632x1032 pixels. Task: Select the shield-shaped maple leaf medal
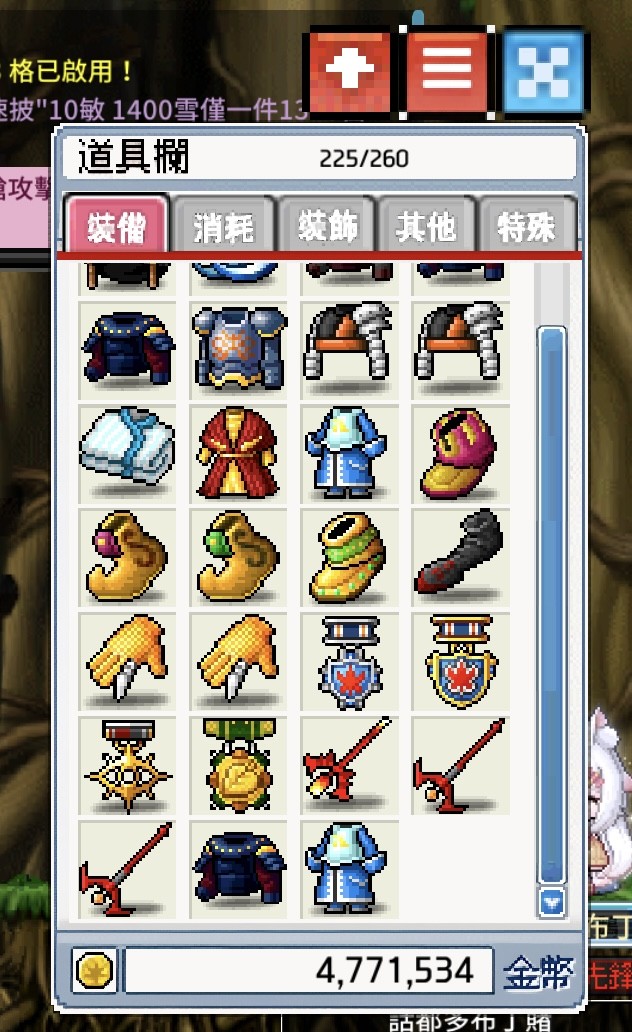[460, 661]
